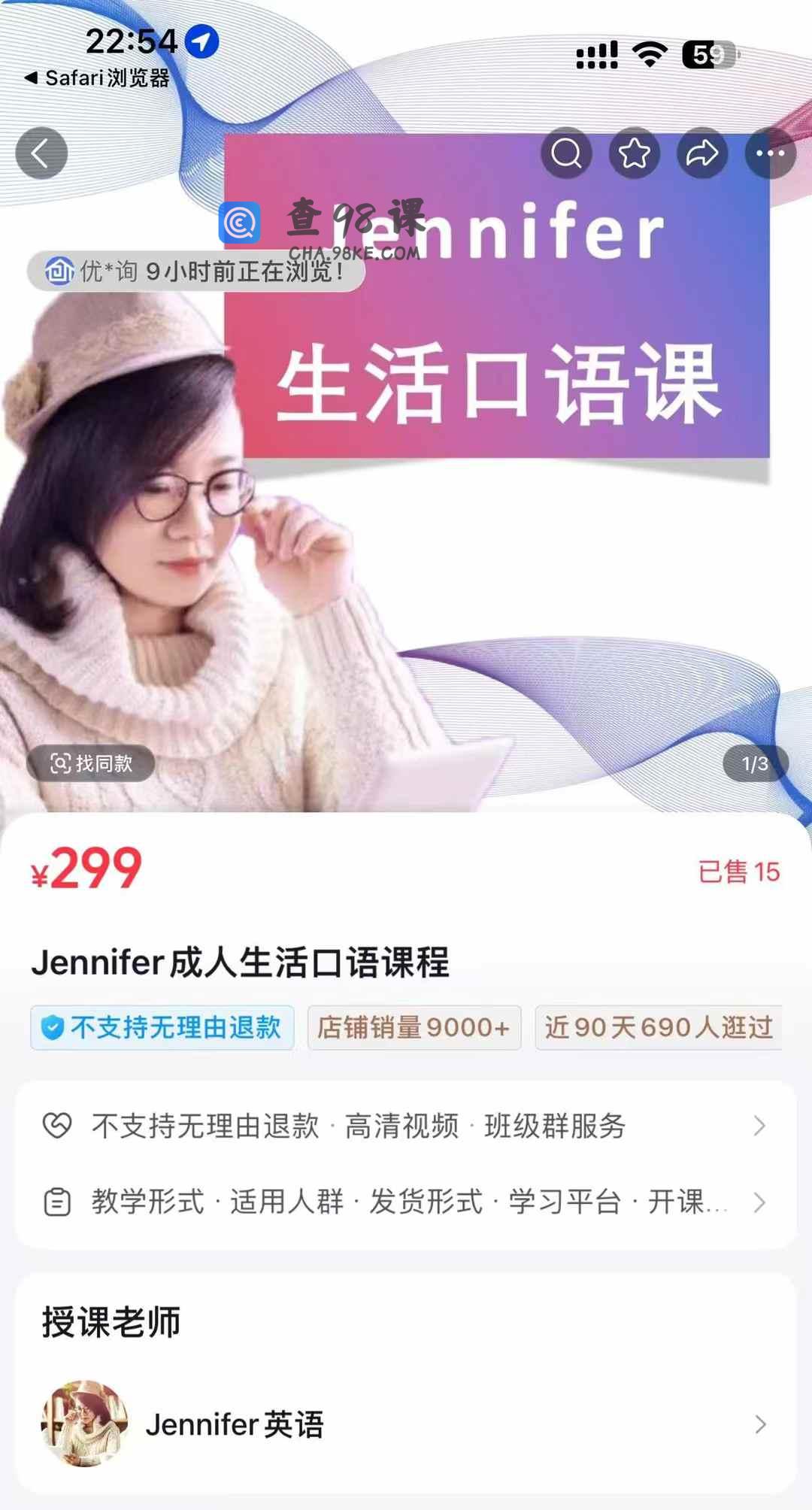The width and height of the screenshot is (812, 1510).
Task: Open teacher profile Jennifer英语
Action: 406,1424
